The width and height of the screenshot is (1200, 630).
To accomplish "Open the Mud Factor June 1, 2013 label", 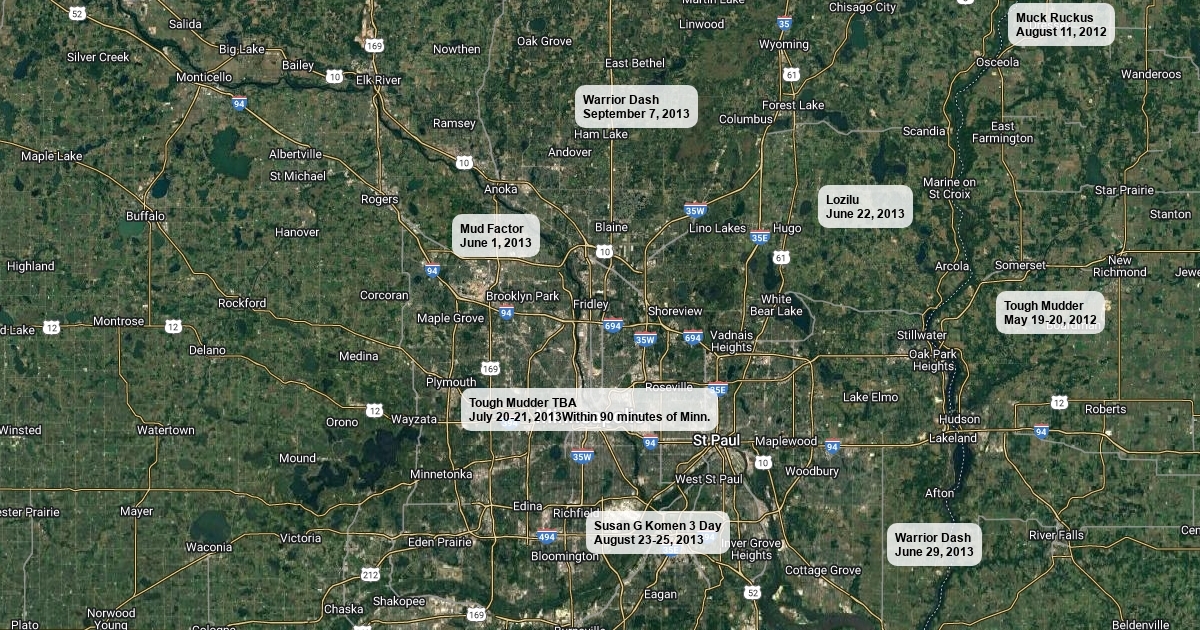I will 496,236.
